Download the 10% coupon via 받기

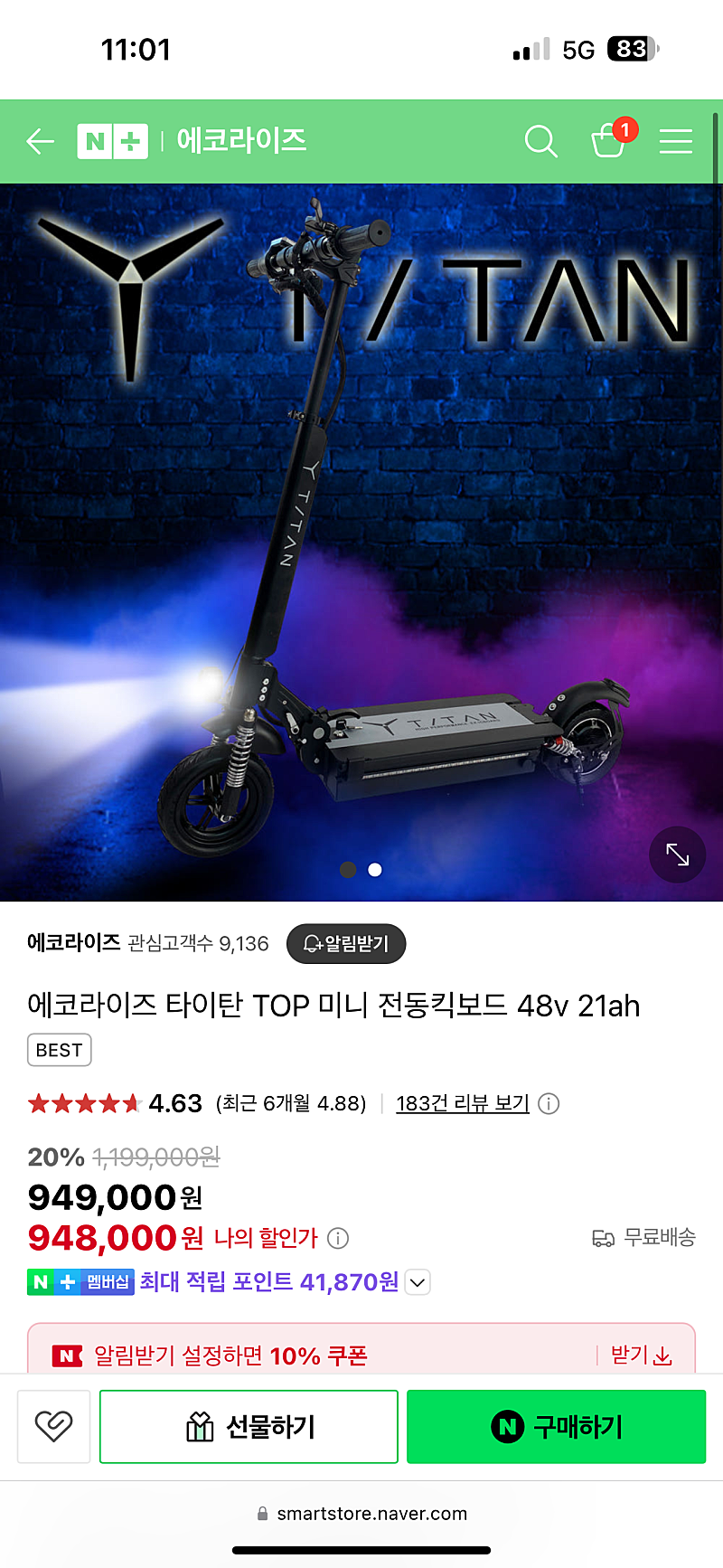pyautogui.click(x=641, y=1355)
